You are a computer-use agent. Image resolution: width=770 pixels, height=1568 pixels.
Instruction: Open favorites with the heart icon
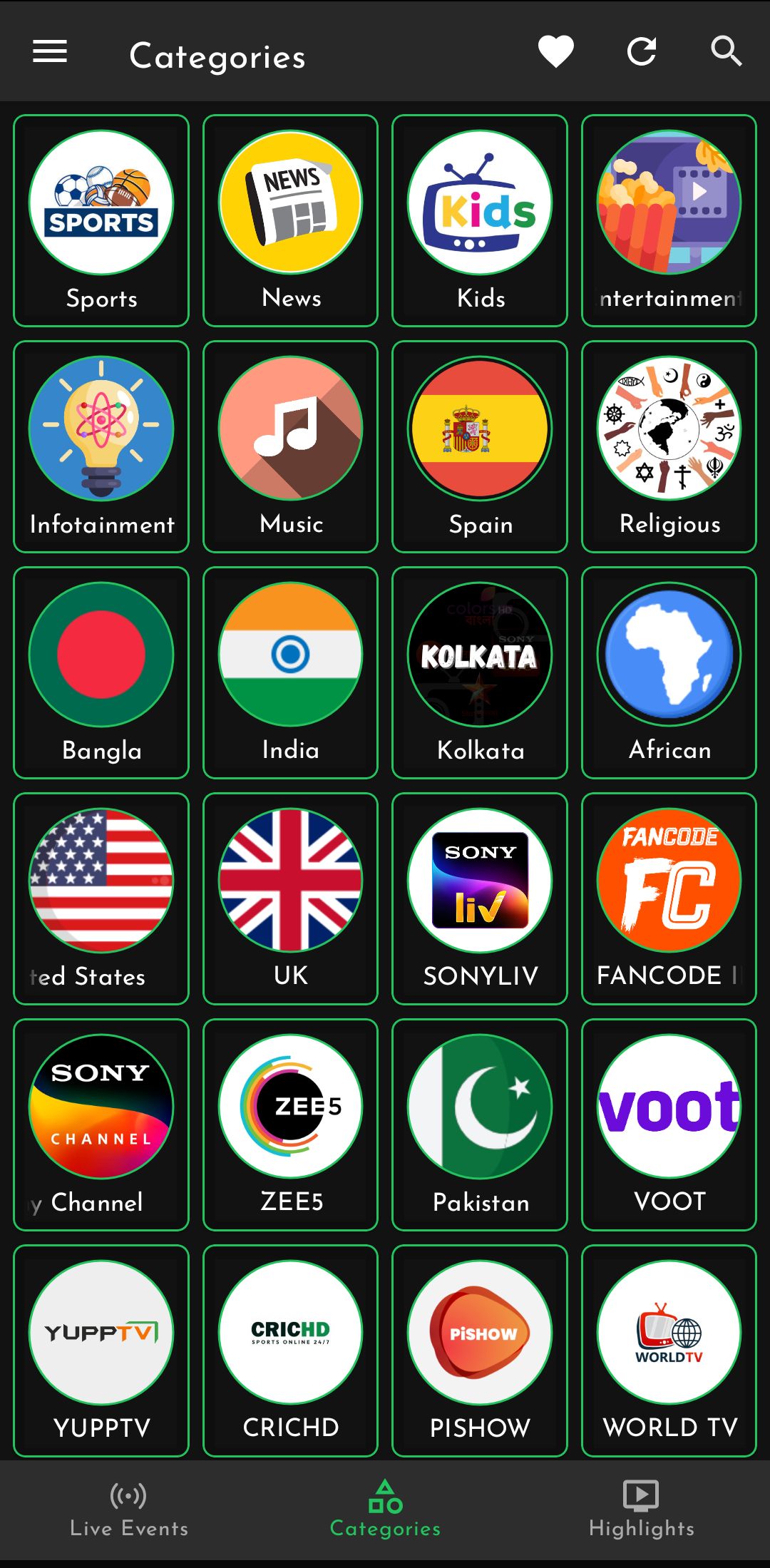tap(555, 51)
